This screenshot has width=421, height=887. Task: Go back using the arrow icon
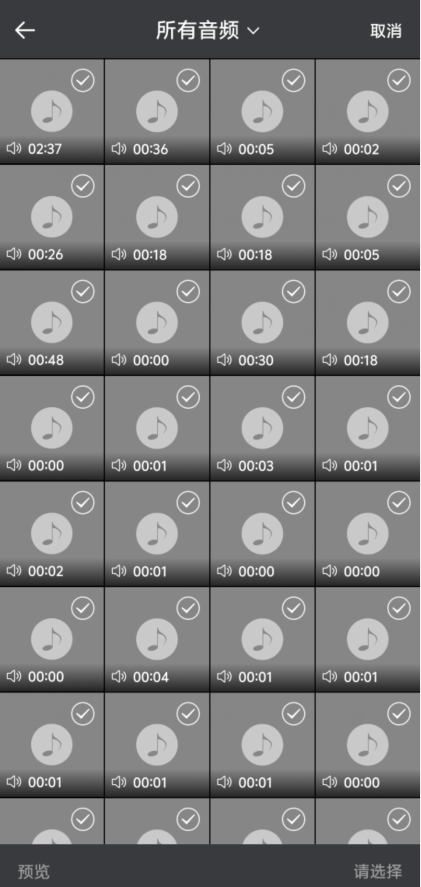pos(25,30)
